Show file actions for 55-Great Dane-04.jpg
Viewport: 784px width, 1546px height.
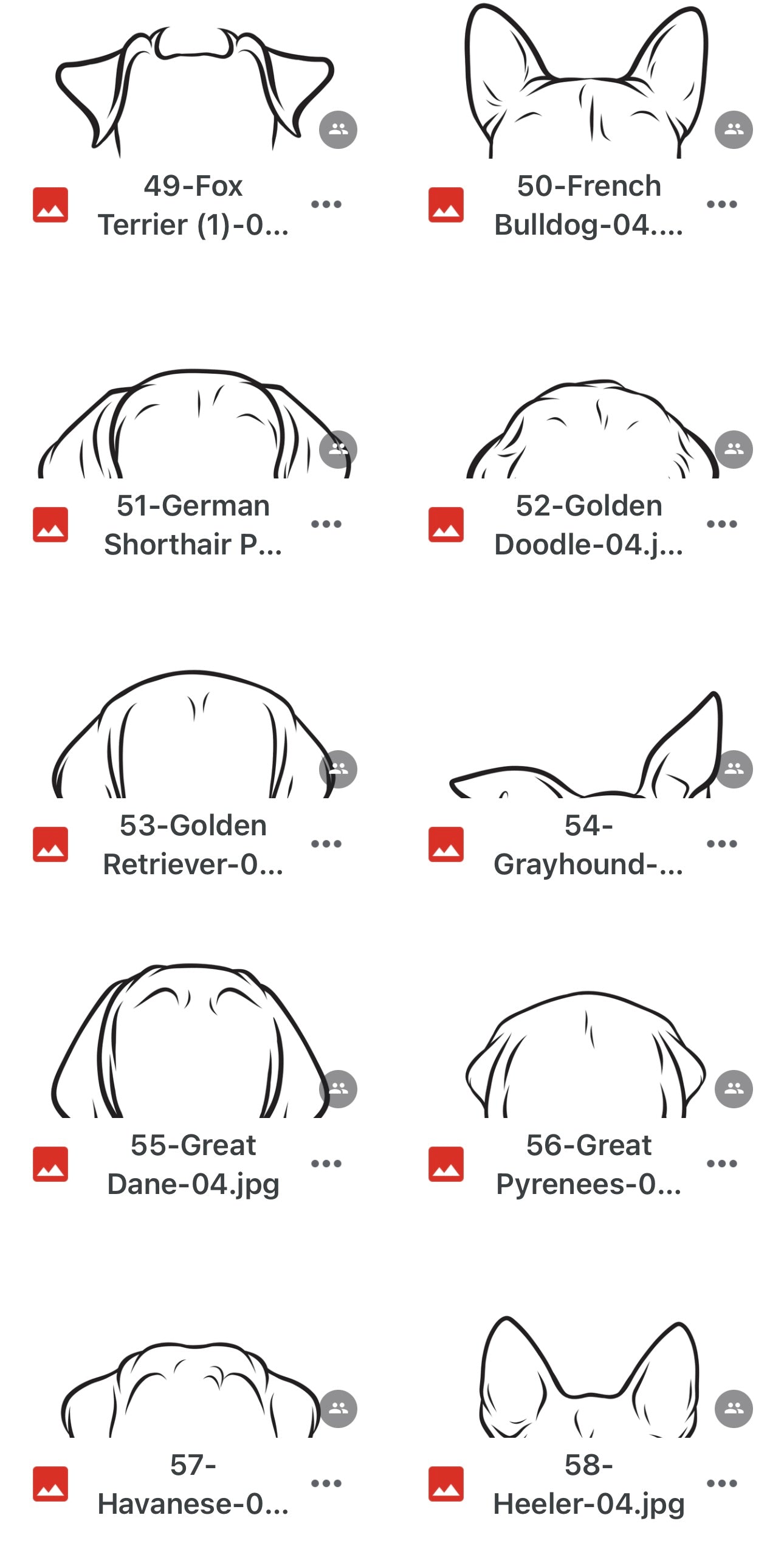click(326, 1164)
